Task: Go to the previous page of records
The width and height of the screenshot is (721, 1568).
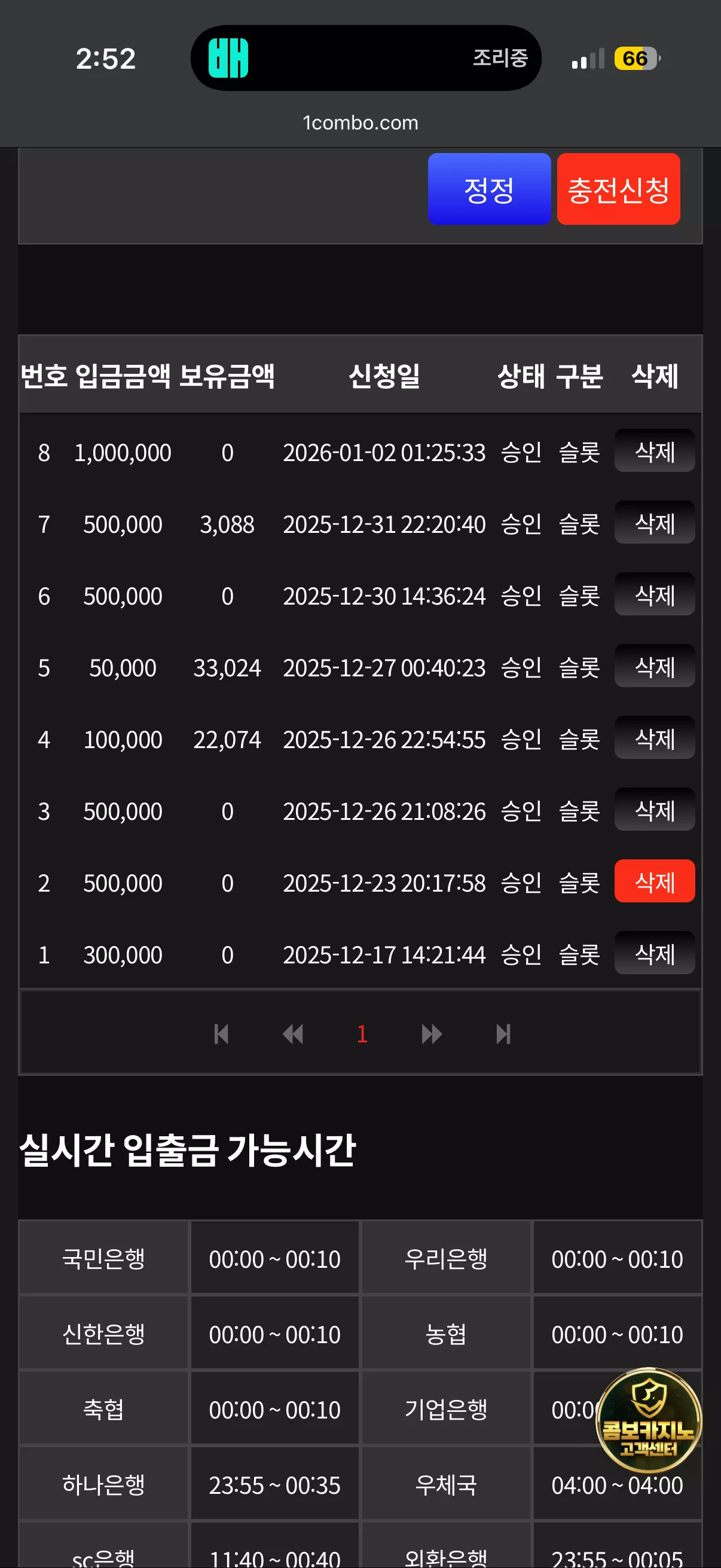Action: [x=294, y=1033]
